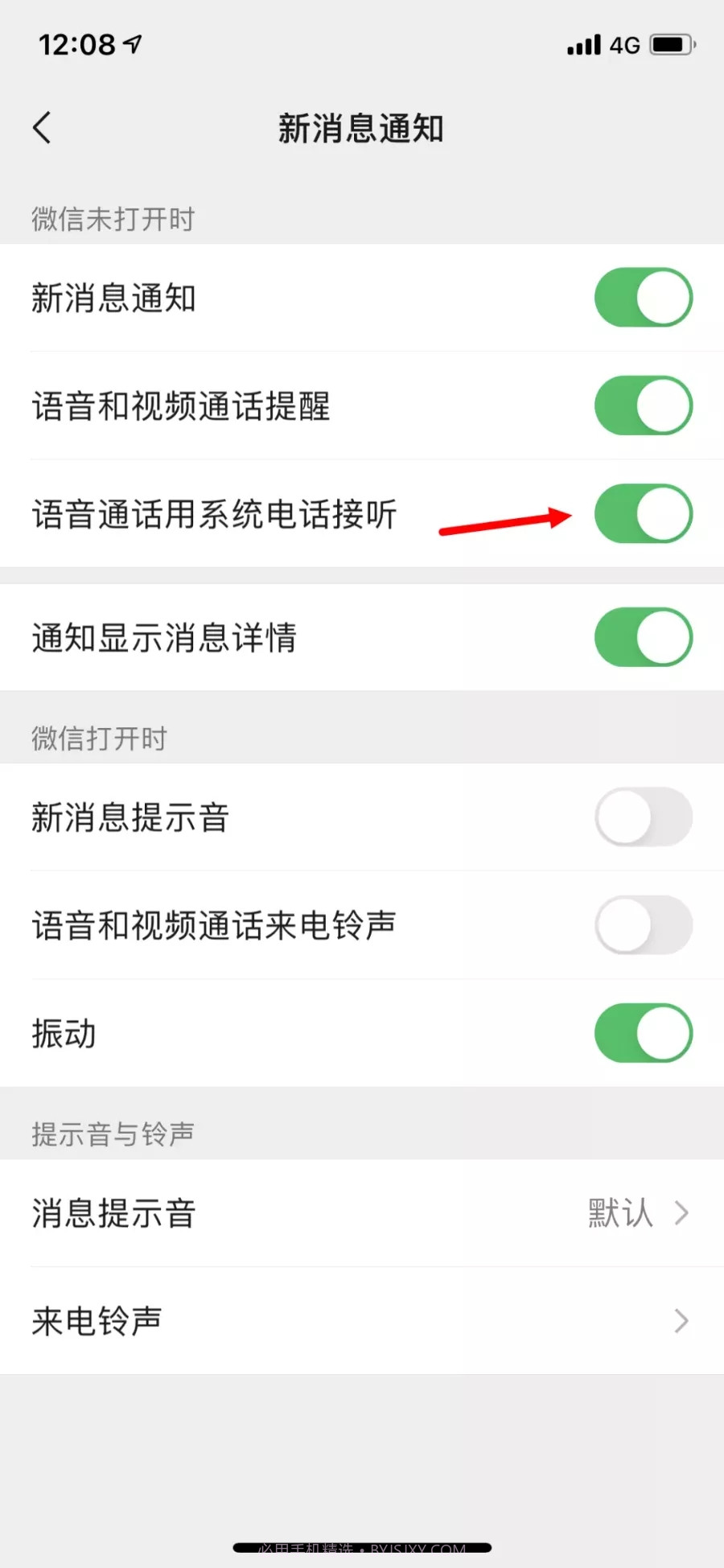Tap the 4G network indicator

coord(623,44)
